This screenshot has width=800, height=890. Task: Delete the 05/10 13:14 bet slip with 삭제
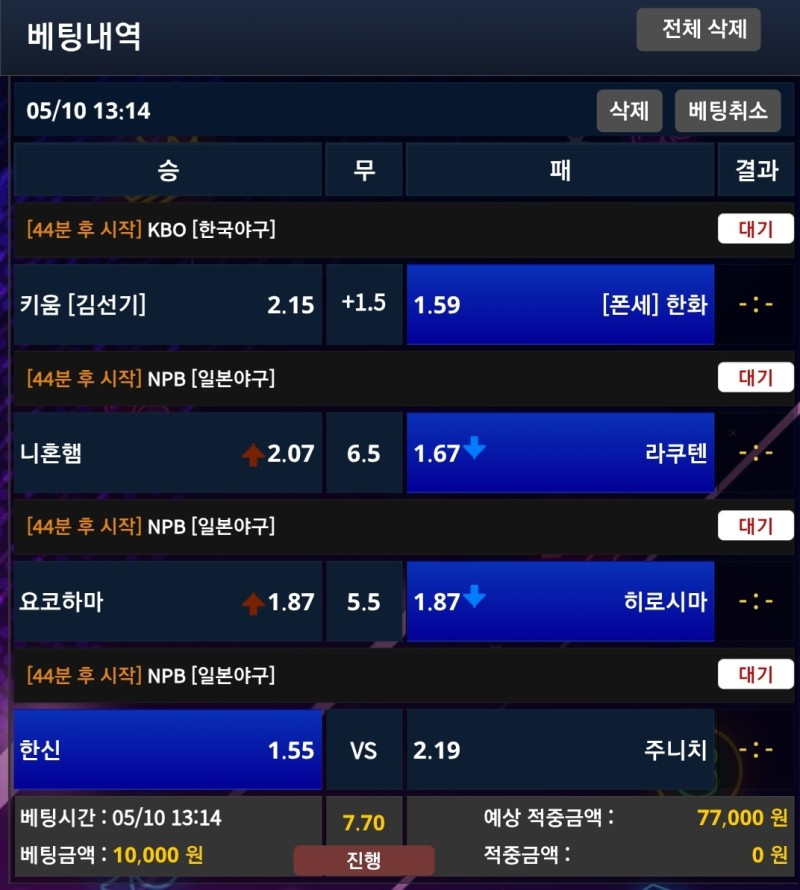point(629,110)
